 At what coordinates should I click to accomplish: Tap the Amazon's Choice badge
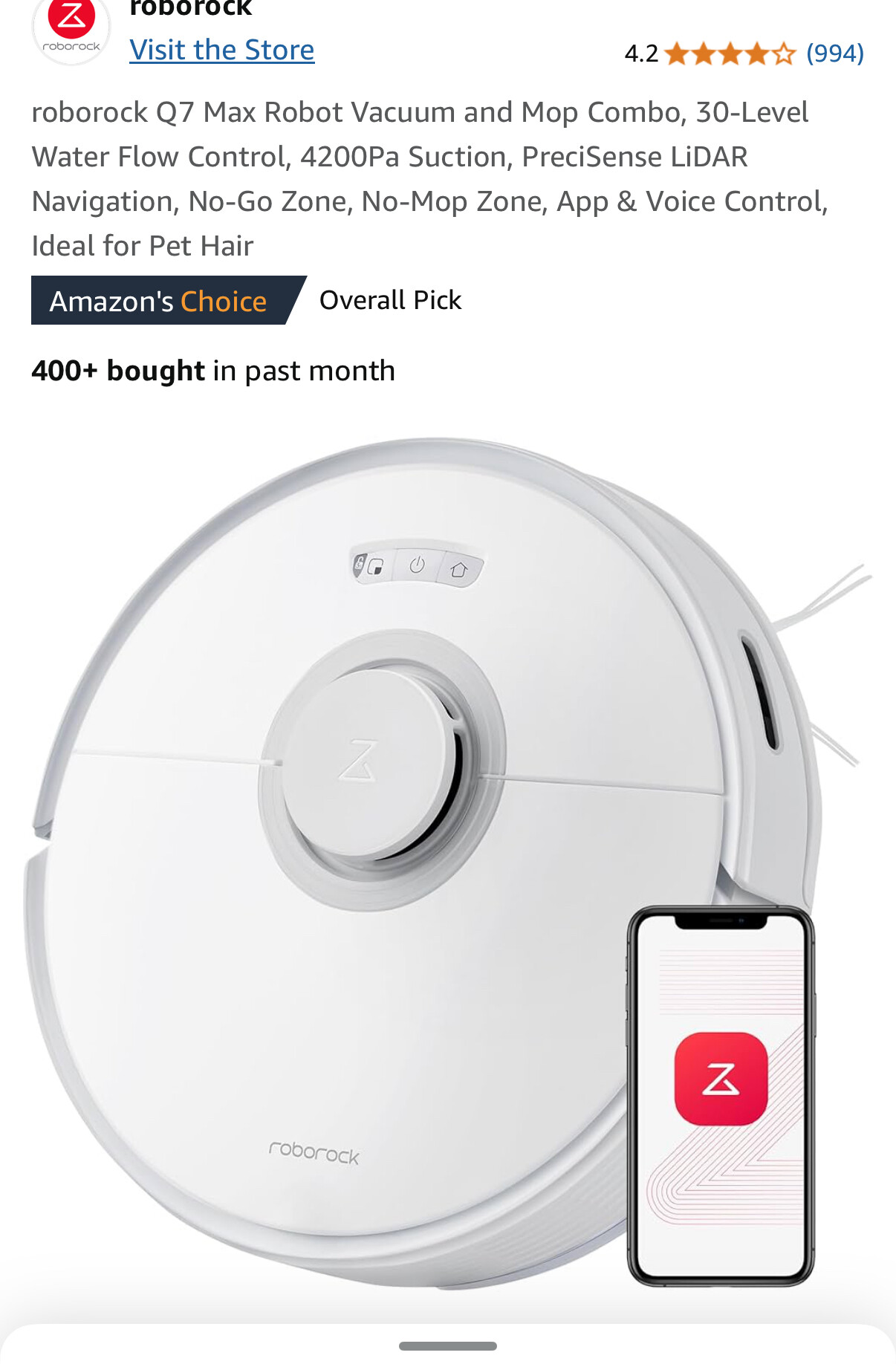click(x=160, y=301)
